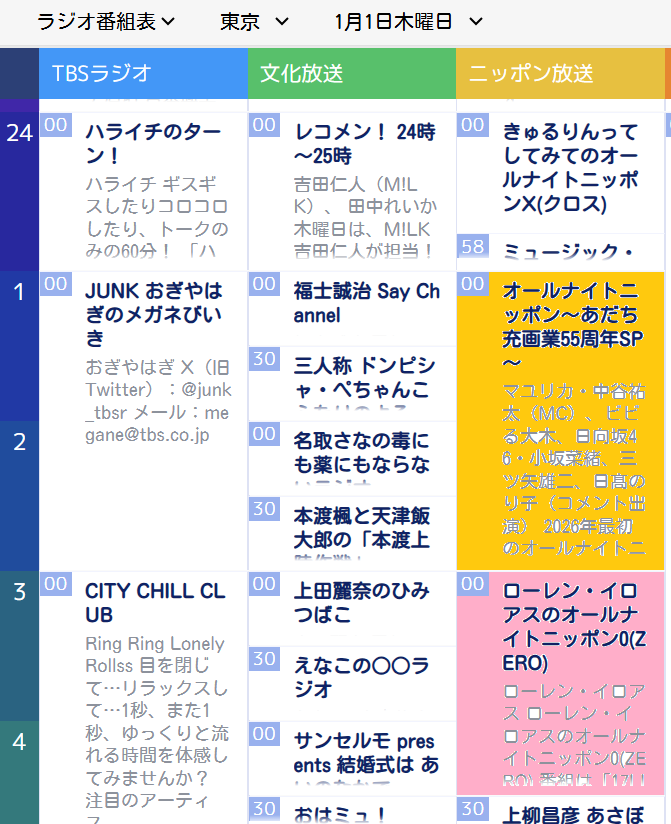Screen dimensions: 671x824
Task: Open きゅるりんってしてみてのオールナイトニッポンX program
Action: coord(570,168)
